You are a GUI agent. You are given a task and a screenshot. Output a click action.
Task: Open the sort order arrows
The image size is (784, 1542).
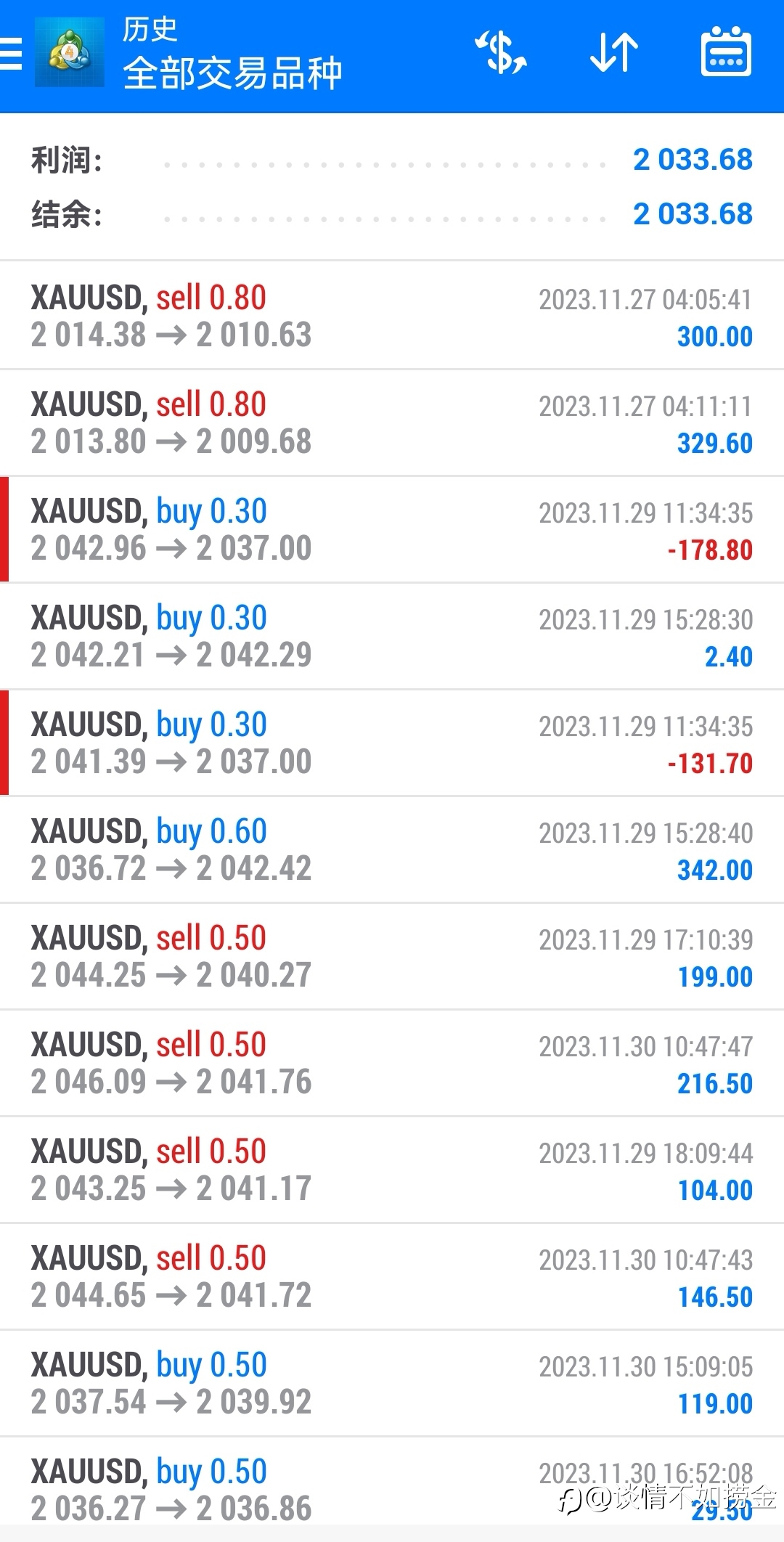point(614,52)
